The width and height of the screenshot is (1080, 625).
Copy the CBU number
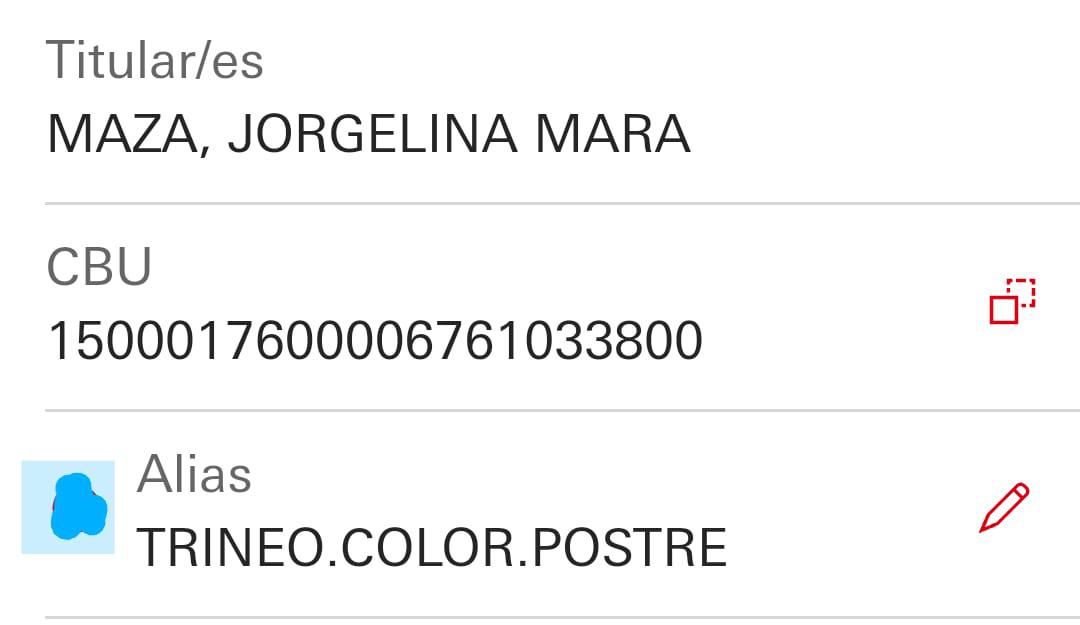[1012, 301]
